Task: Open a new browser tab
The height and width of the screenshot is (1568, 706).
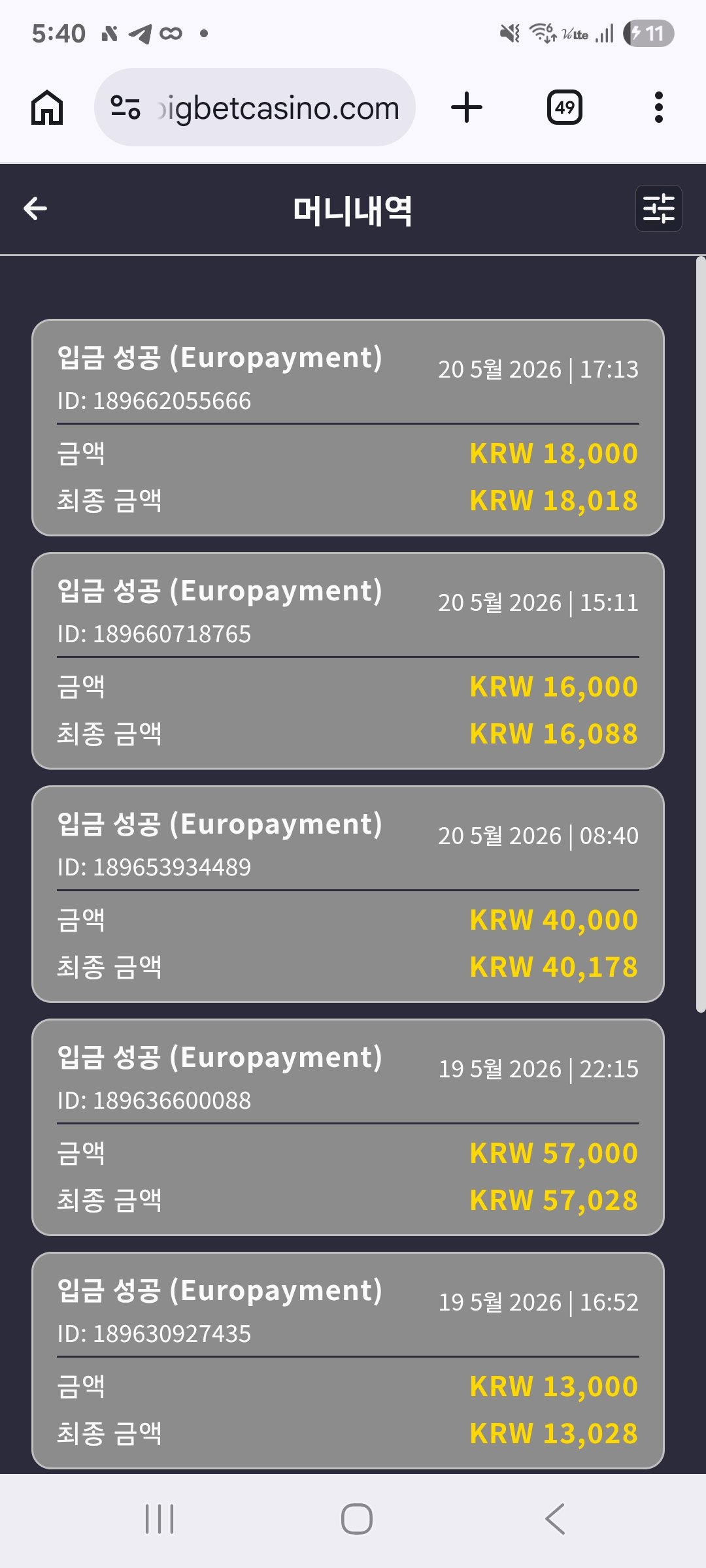Action: coord(467,108)
